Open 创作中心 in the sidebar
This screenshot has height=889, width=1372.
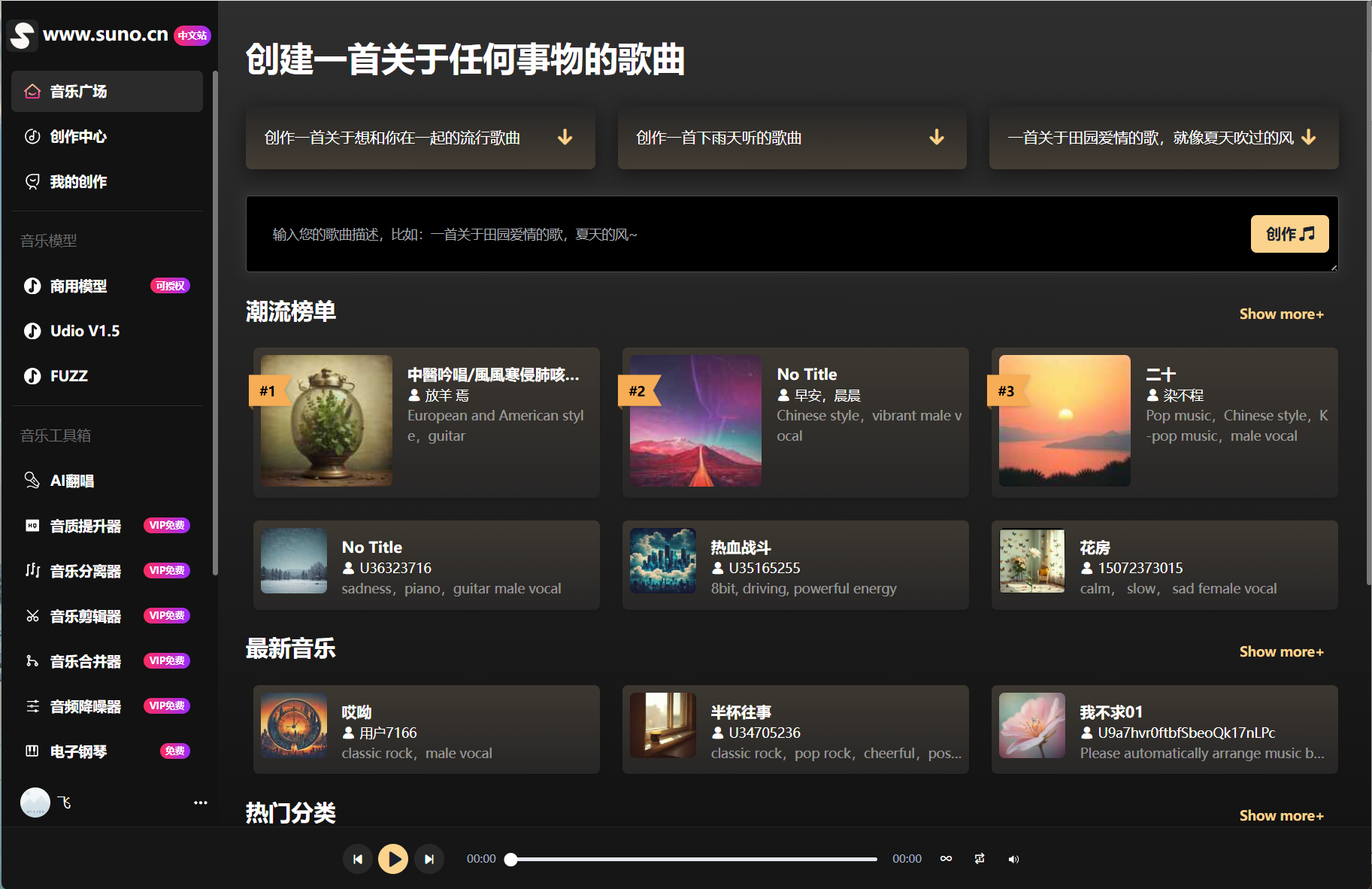coord(78,137)
